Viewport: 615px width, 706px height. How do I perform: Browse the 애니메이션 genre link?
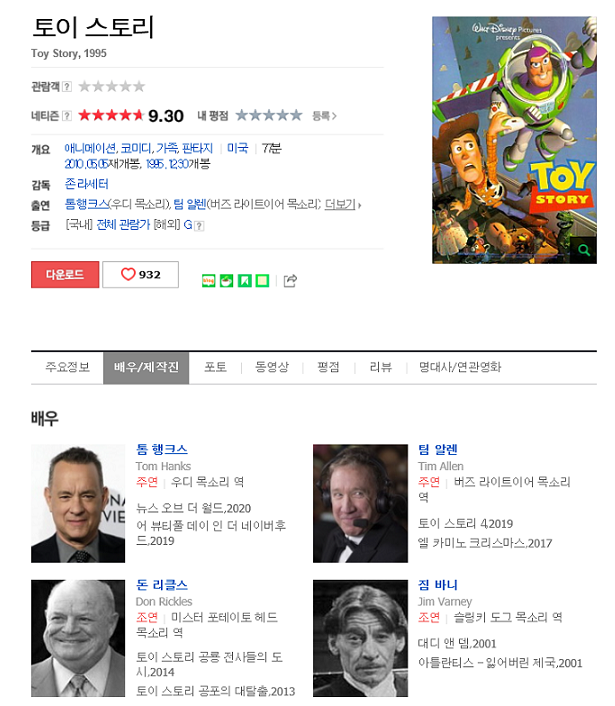pos(90,148)
